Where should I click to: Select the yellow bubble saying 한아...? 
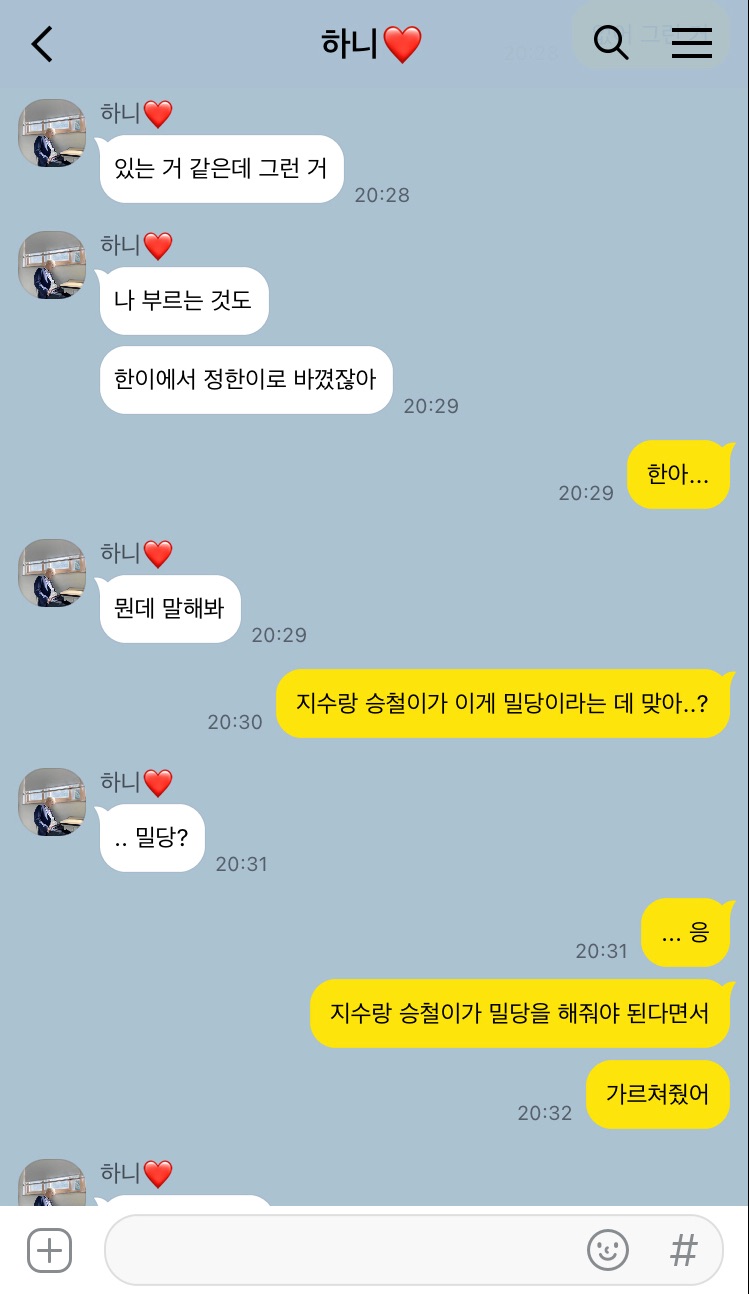680,474
